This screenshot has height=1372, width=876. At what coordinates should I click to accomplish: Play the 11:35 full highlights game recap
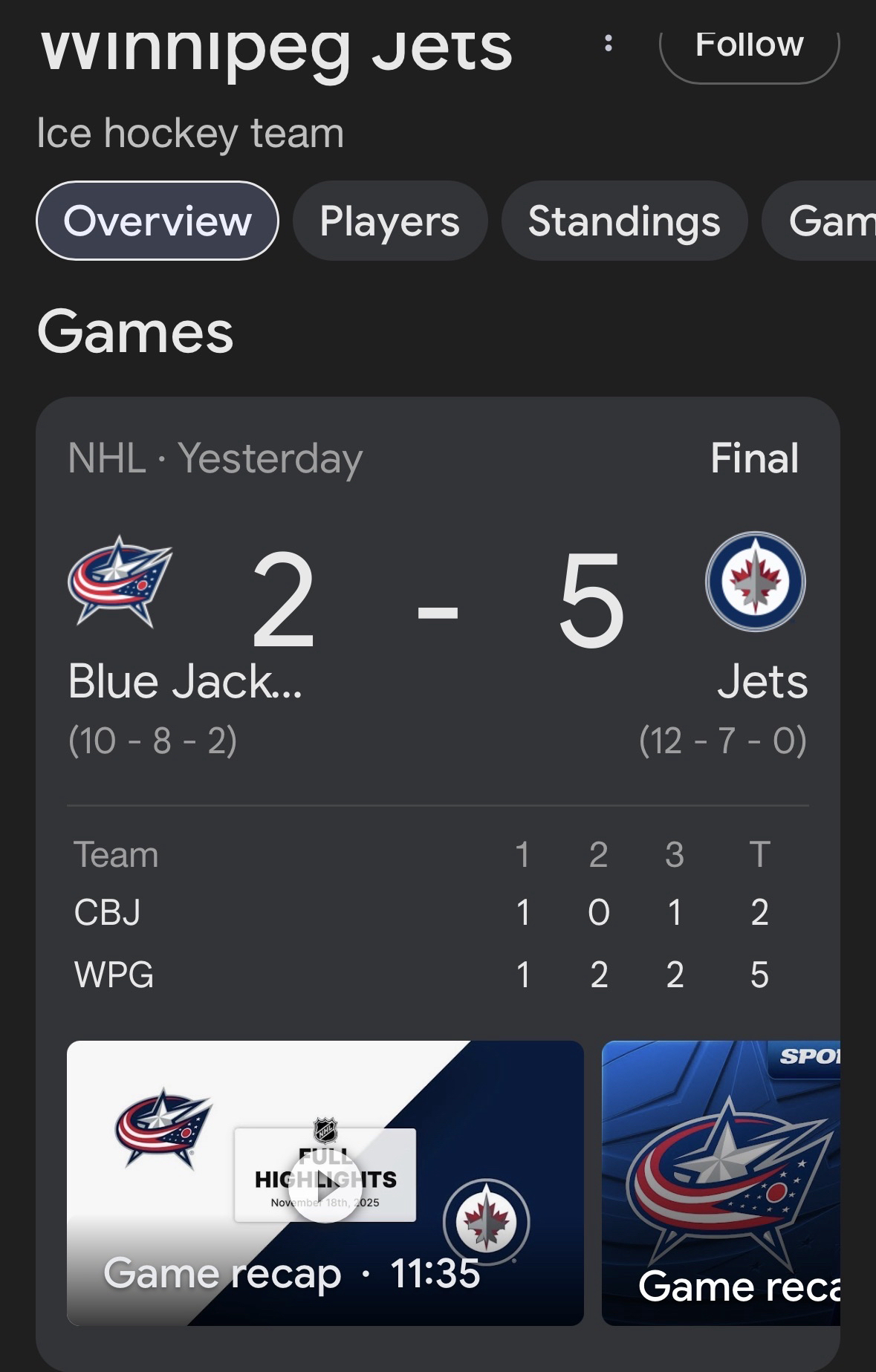coord(325,1183)
